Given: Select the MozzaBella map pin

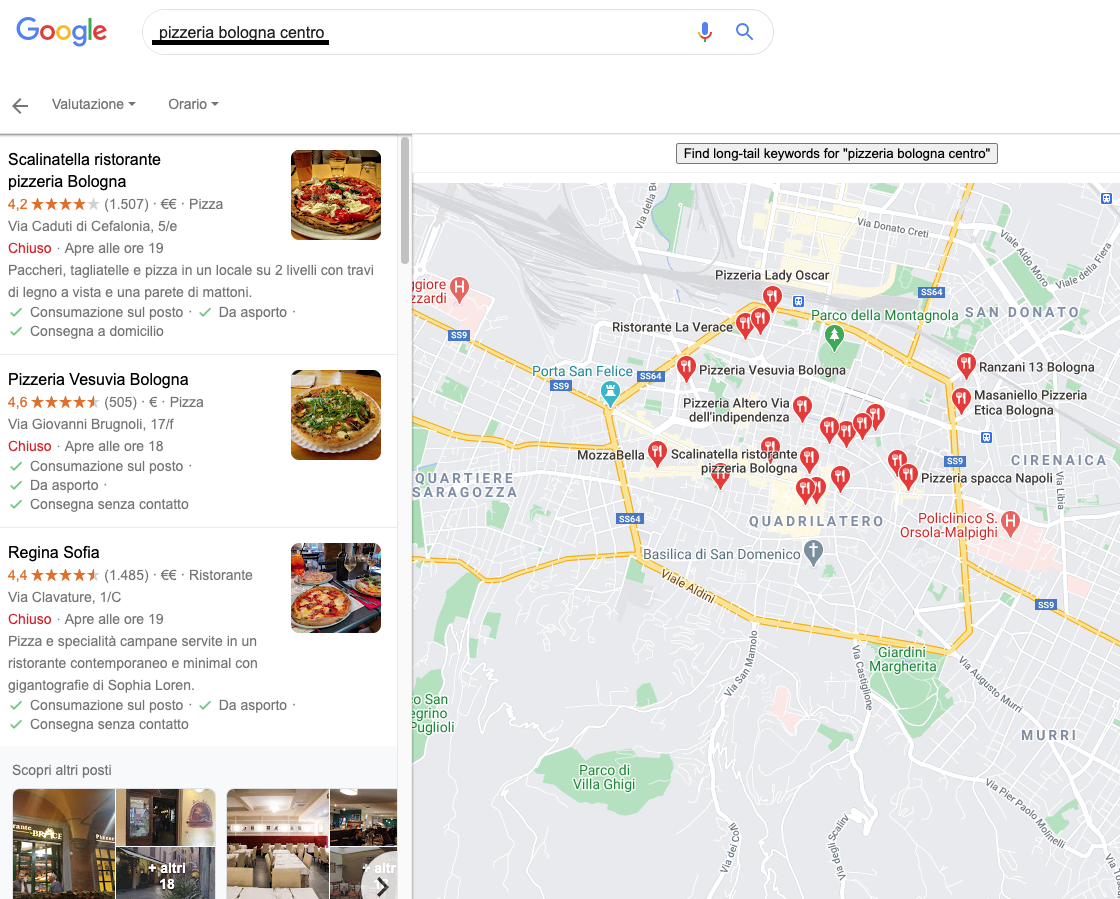Looking at the screenshot, I should [x=657, y=453].
